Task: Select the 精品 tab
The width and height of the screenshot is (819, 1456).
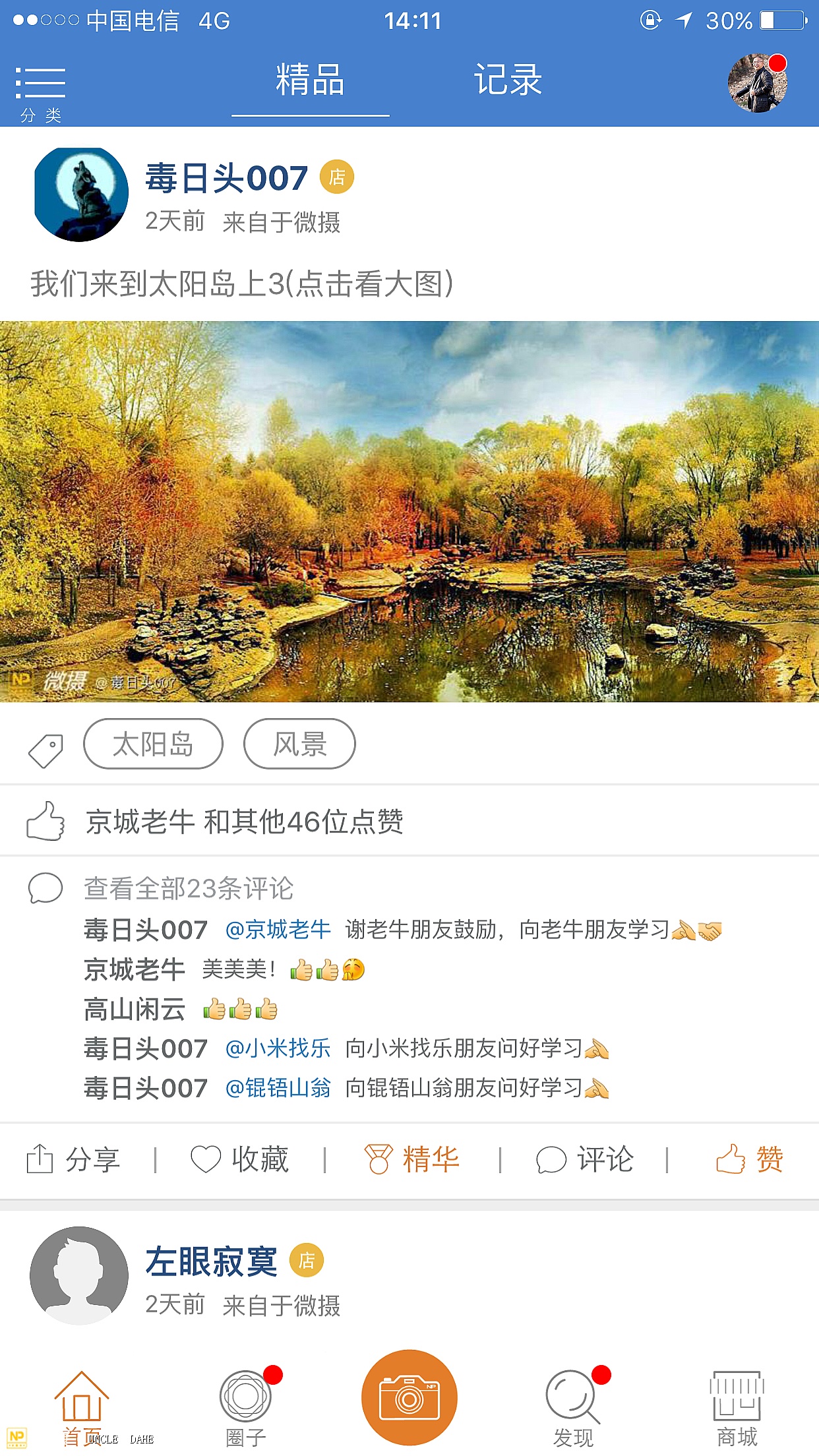Action: click(310, 80)
